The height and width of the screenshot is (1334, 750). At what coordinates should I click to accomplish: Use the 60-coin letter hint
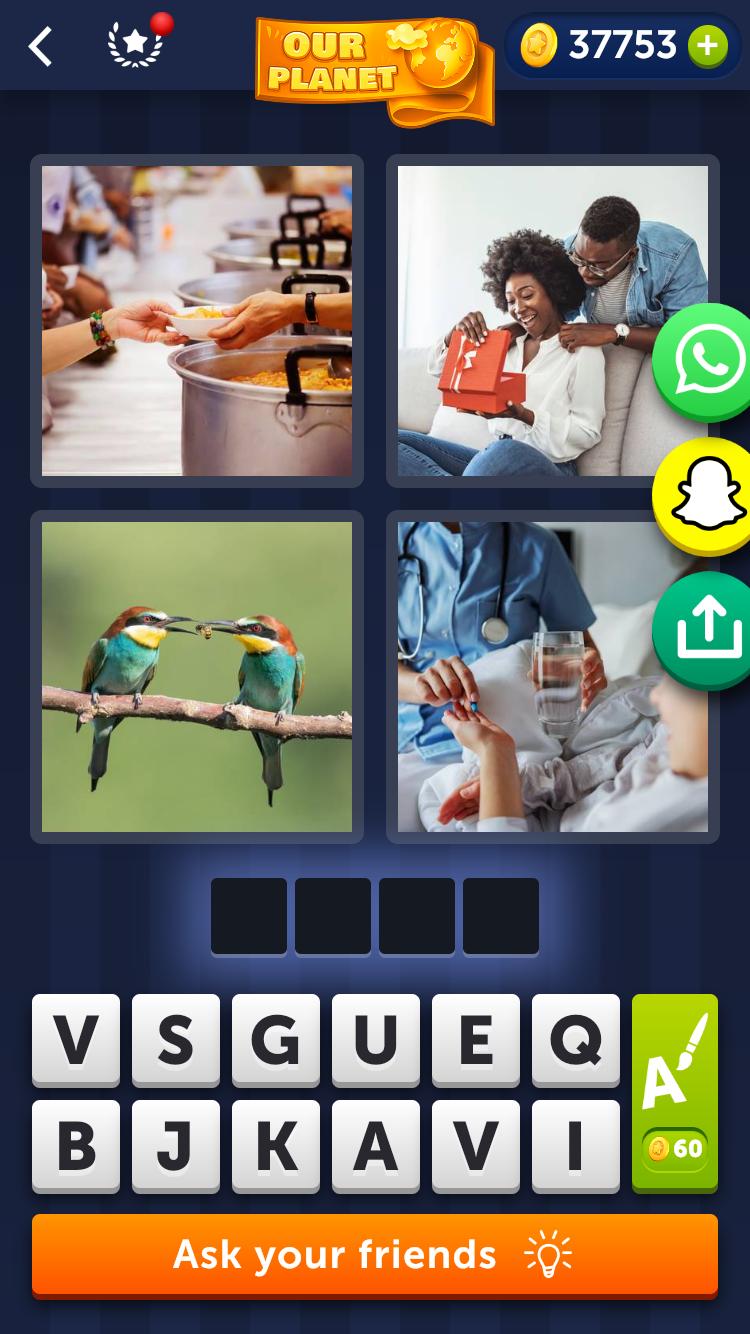[675, 1092]
